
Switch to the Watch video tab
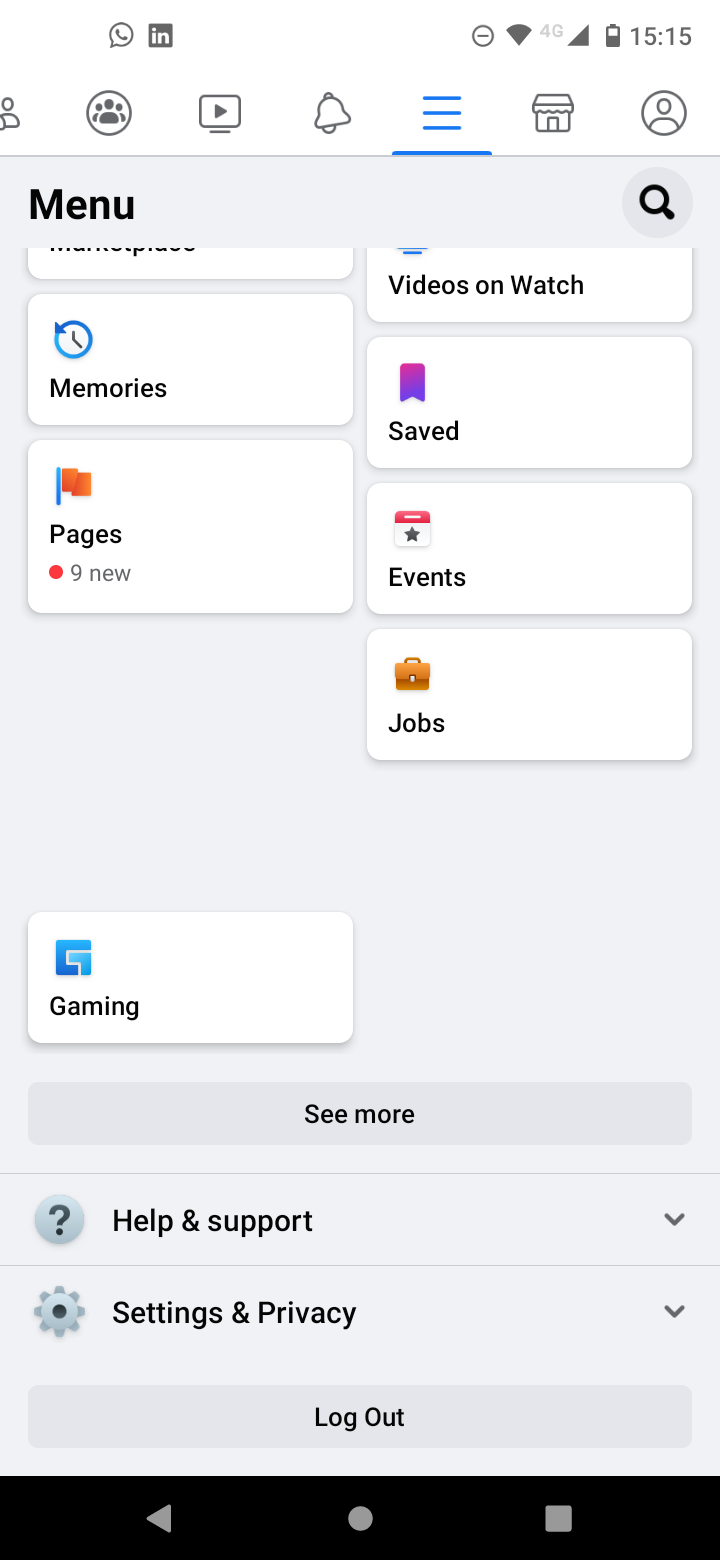(x=220, y=113)
